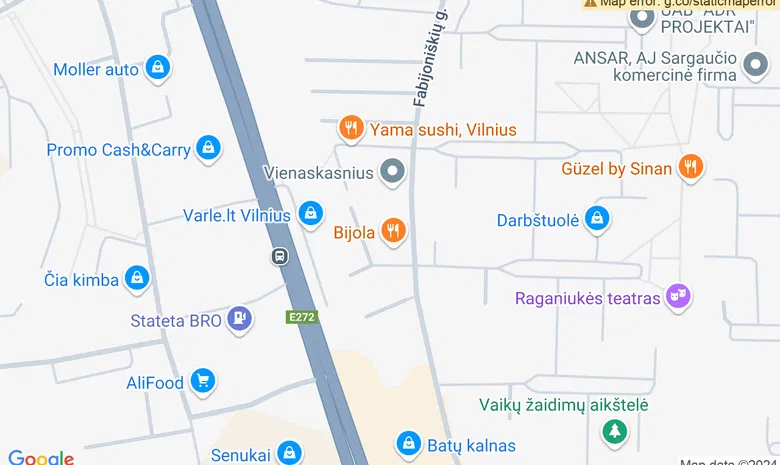Viewport: 780px width, 465px height.
Task: Select the Stateta BRO gas station marker
Action: (x=238, y=320)
